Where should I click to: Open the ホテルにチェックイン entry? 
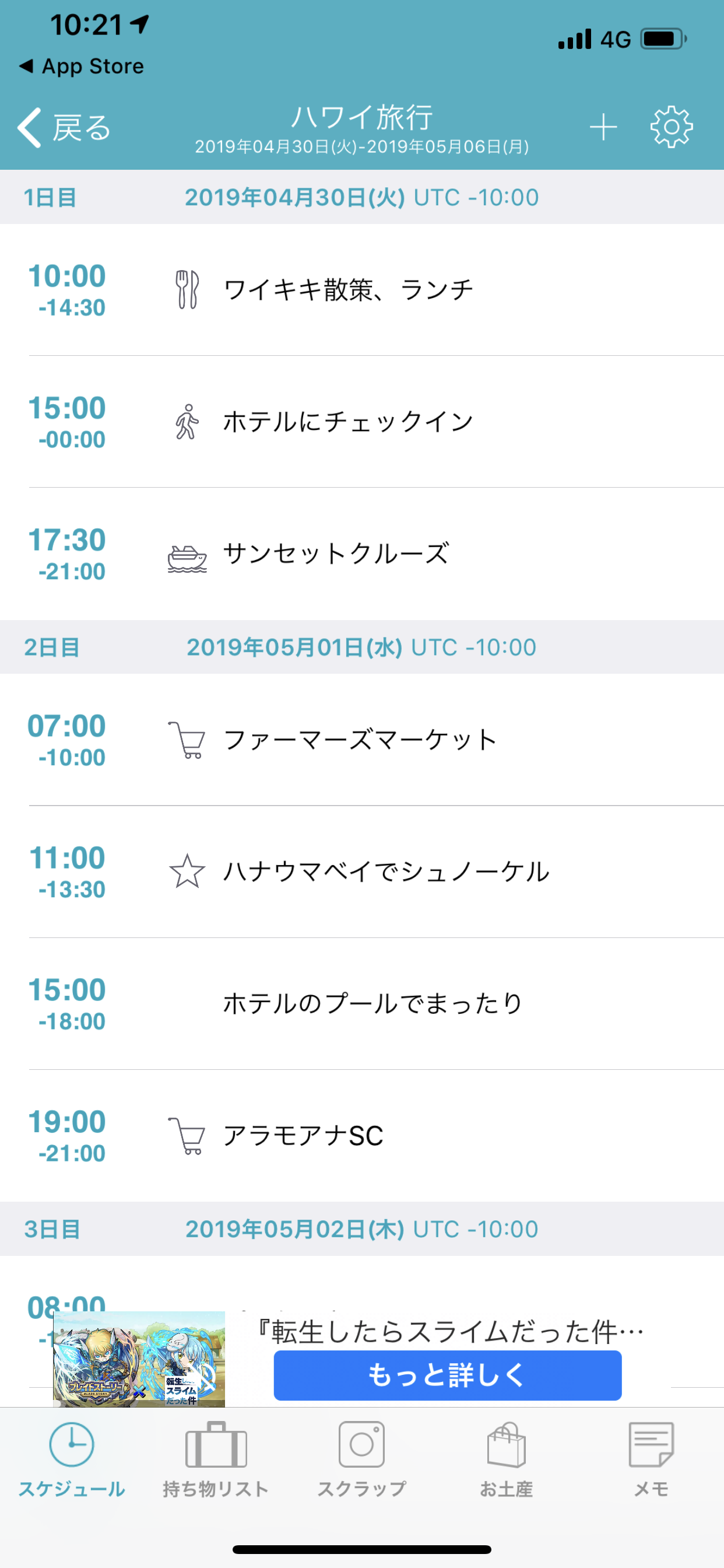[348, 422]
